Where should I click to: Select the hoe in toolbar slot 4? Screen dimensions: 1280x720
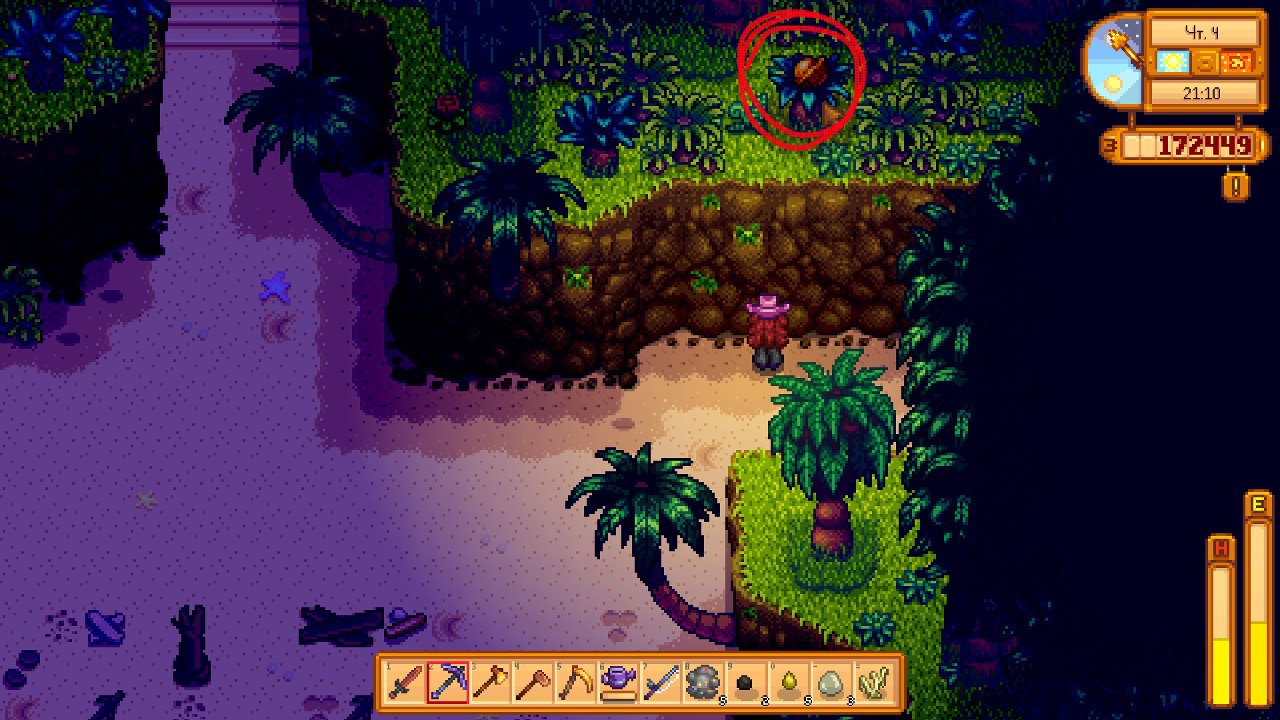pos(533,683)
